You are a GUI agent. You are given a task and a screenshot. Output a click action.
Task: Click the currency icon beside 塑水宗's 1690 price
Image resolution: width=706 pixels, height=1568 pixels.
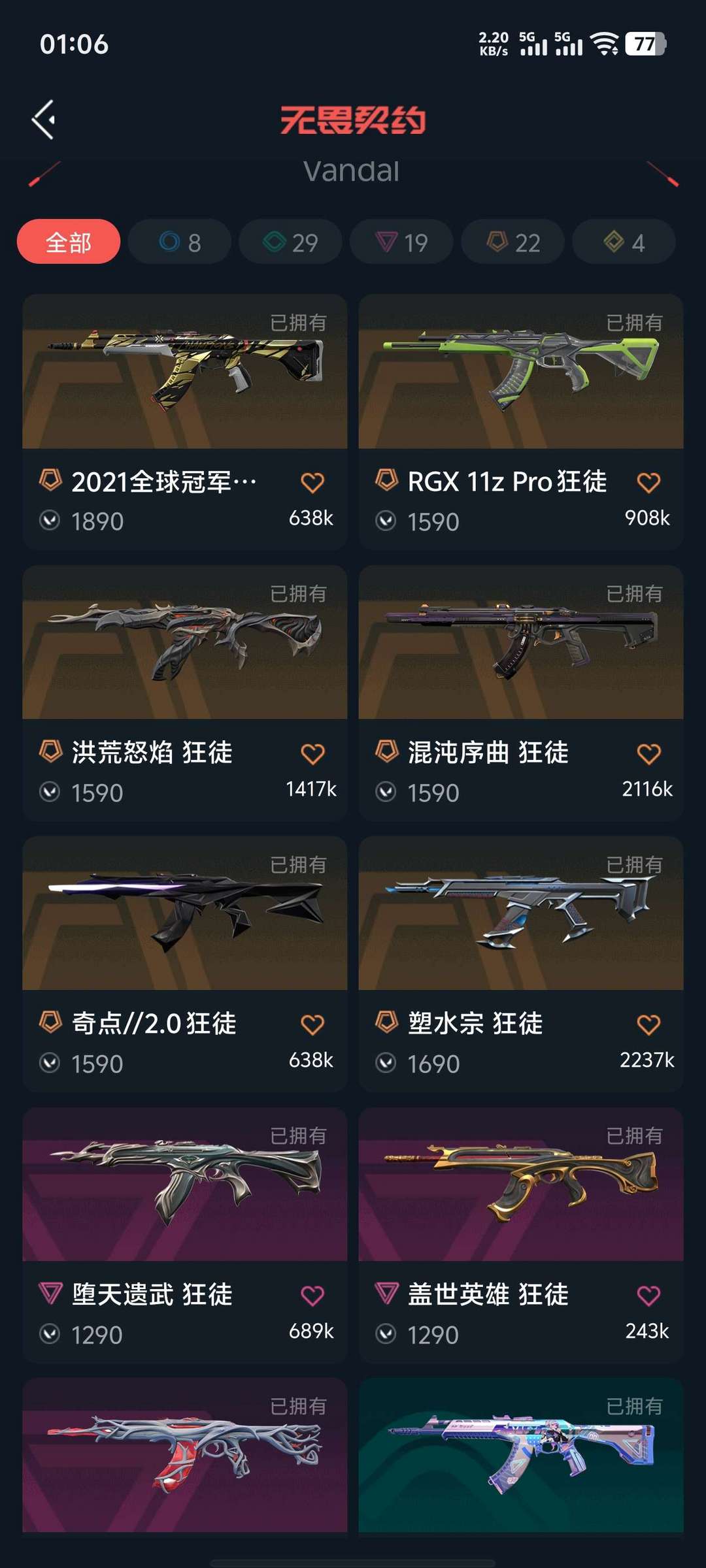(389, 1063)
